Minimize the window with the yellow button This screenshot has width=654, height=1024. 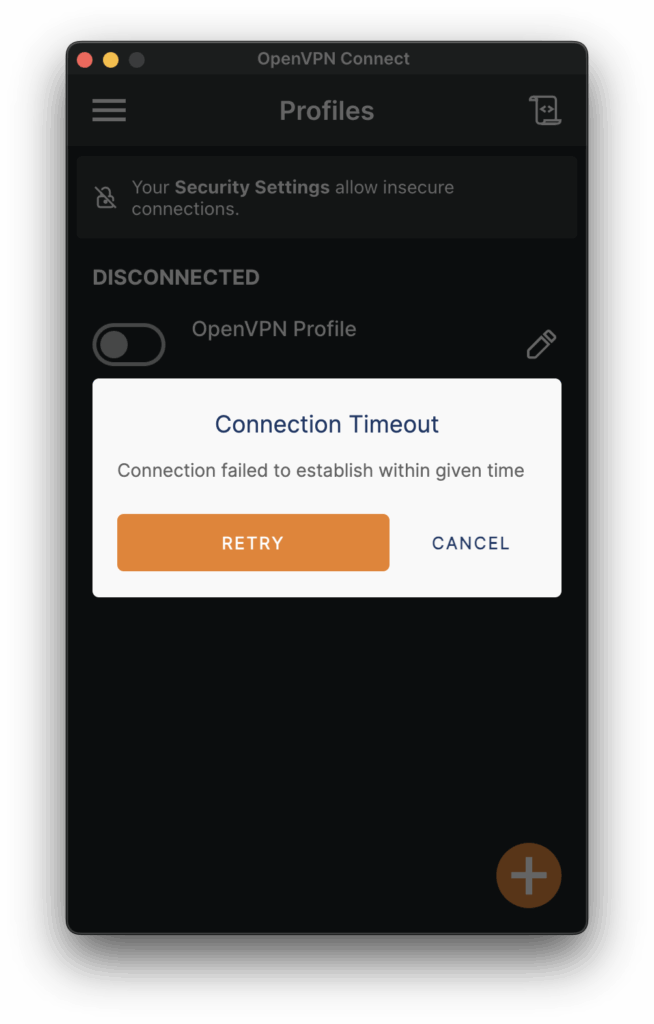point(111,60)
